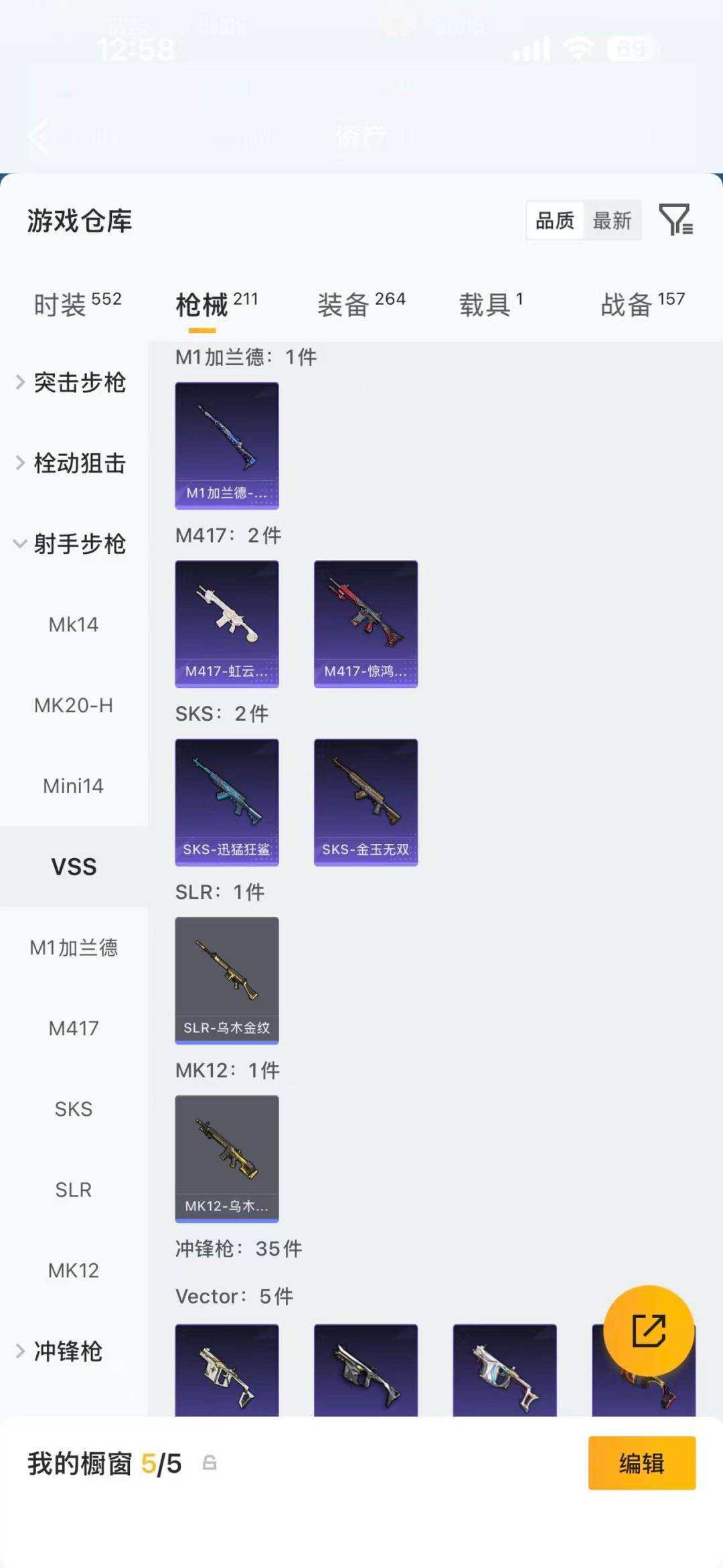
Task: Select VSS in the sidebar list
Action: (74, 866)
